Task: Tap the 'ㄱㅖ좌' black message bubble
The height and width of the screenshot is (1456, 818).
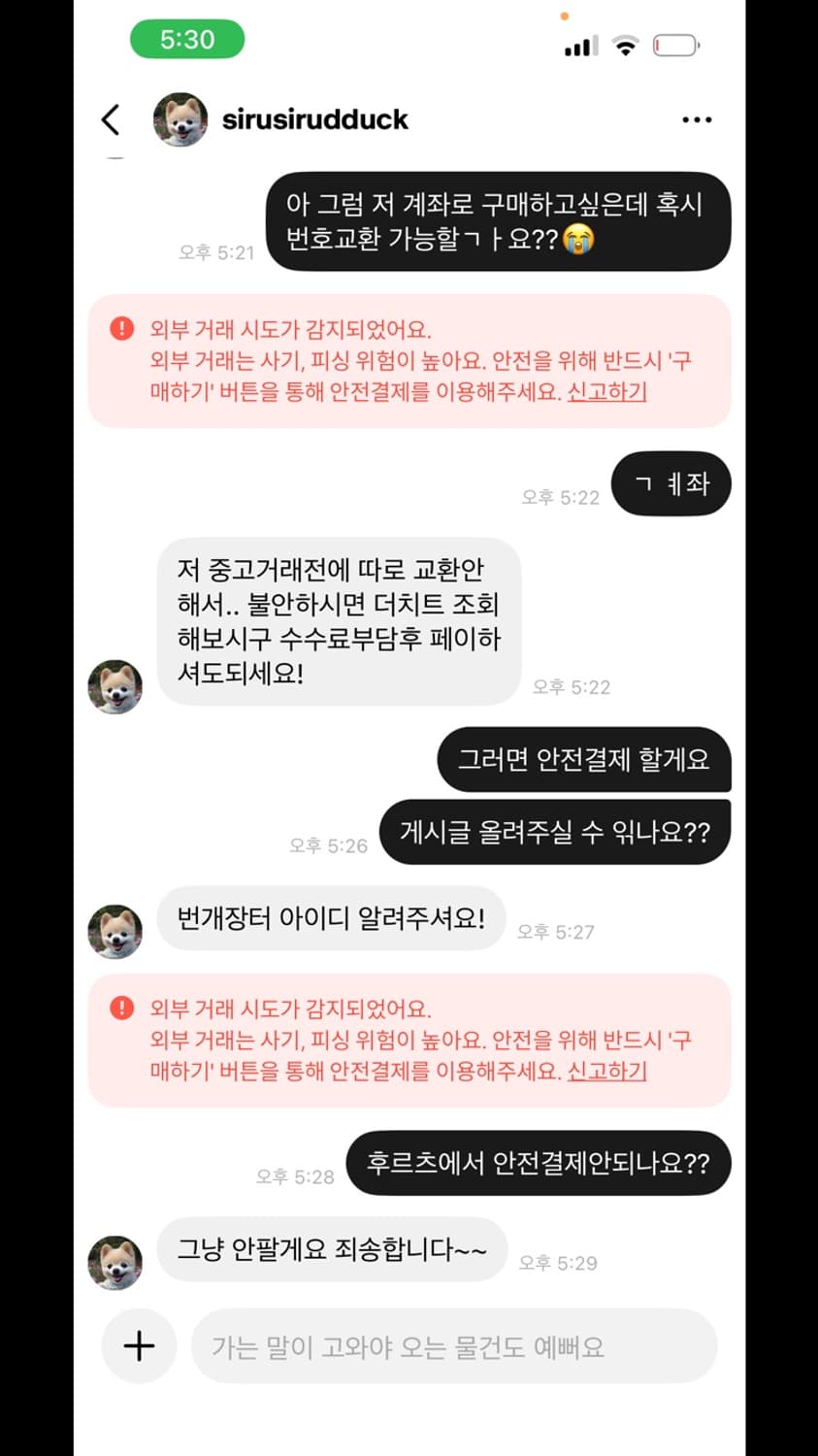Action: tap(671, 483)
